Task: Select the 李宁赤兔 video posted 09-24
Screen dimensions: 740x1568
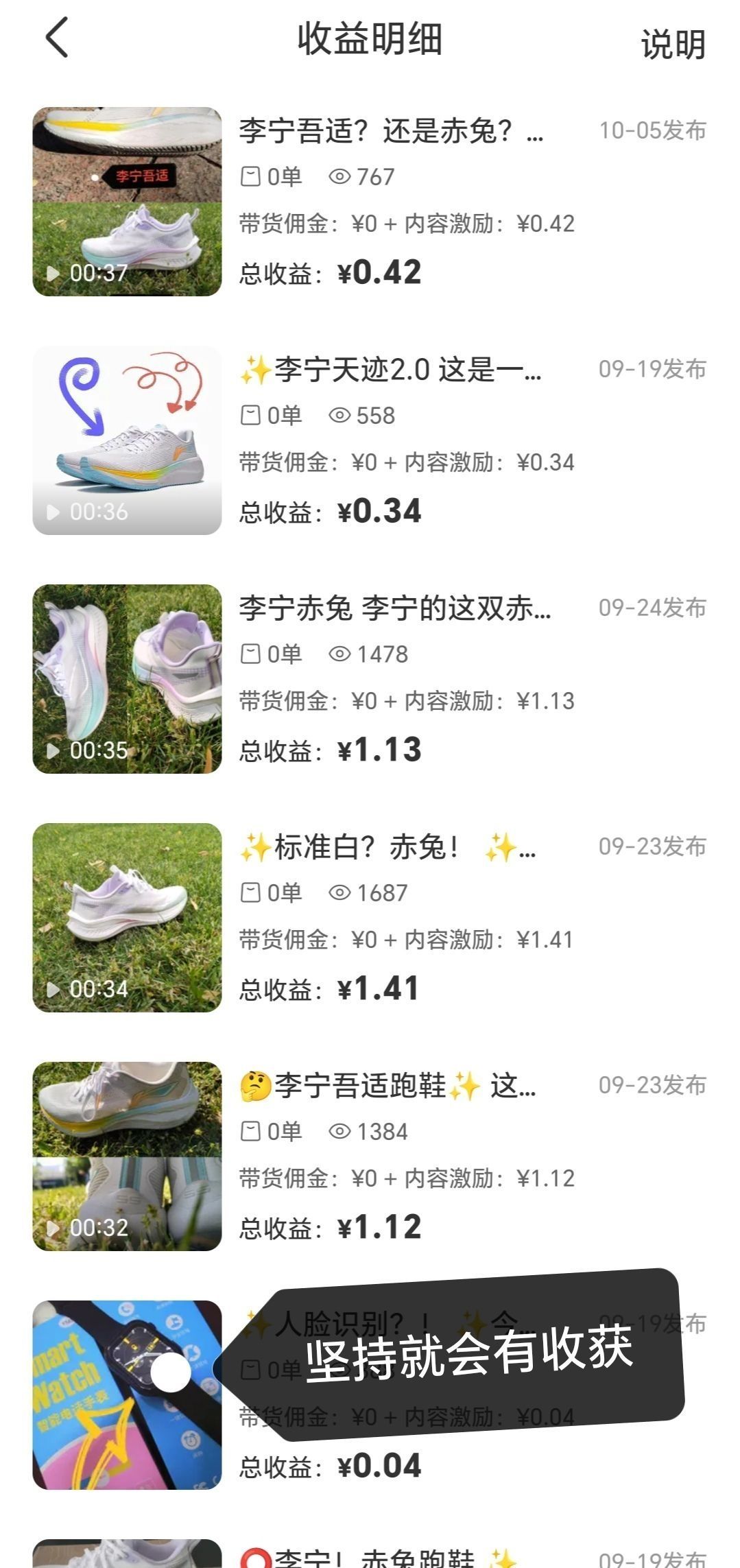Action: [128, 679]
